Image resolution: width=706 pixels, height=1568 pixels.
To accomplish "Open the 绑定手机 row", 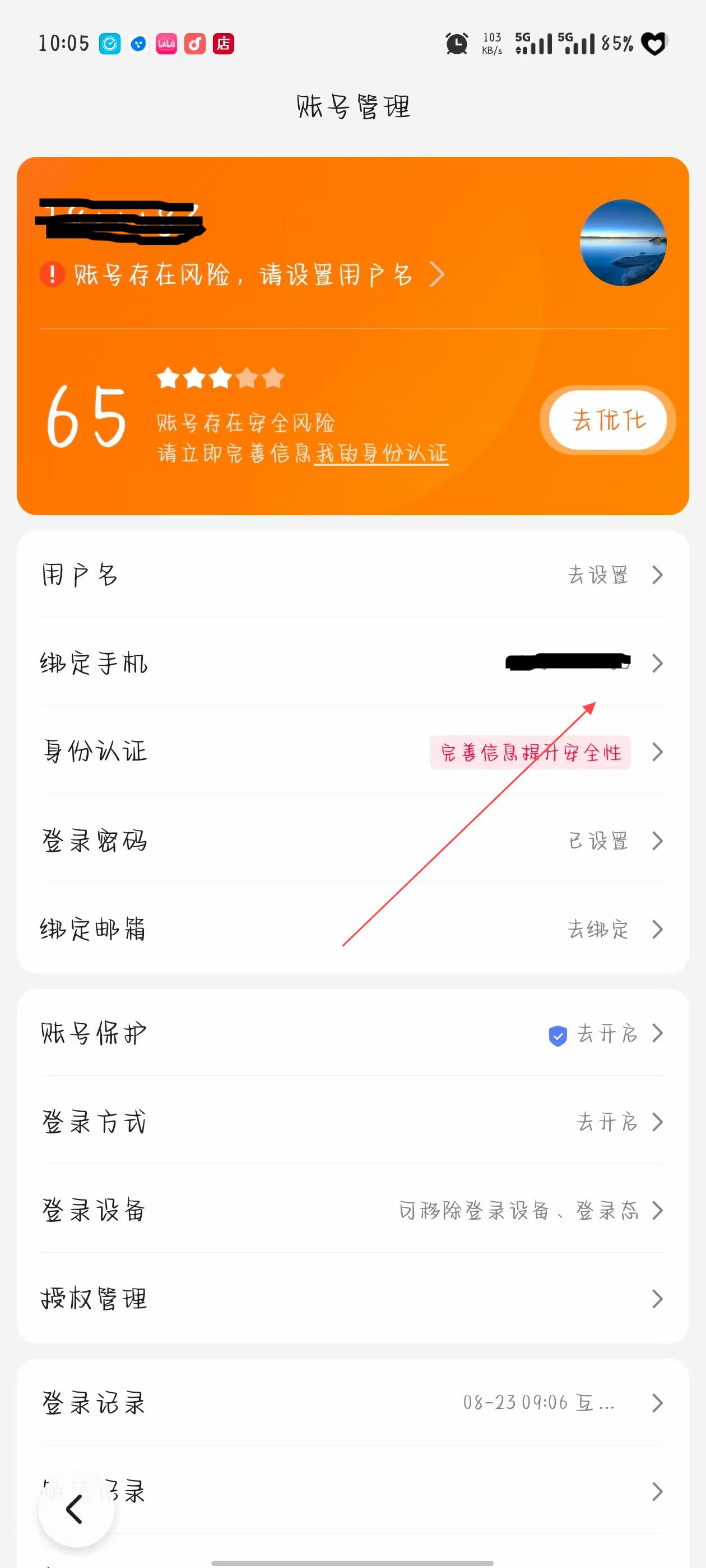I will coord(352,663).
